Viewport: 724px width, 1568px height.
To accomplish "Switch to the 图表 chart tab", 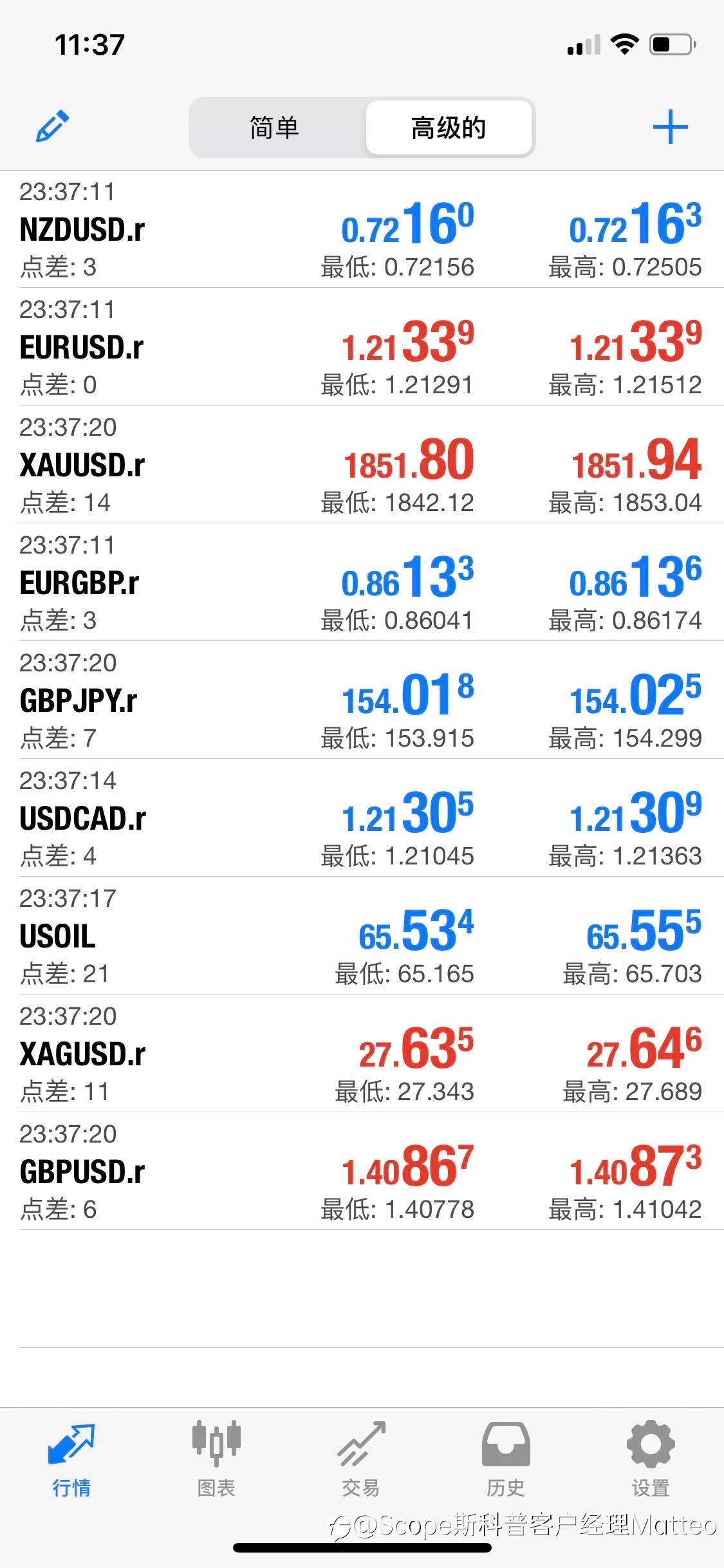I will tap(216, 1459).
